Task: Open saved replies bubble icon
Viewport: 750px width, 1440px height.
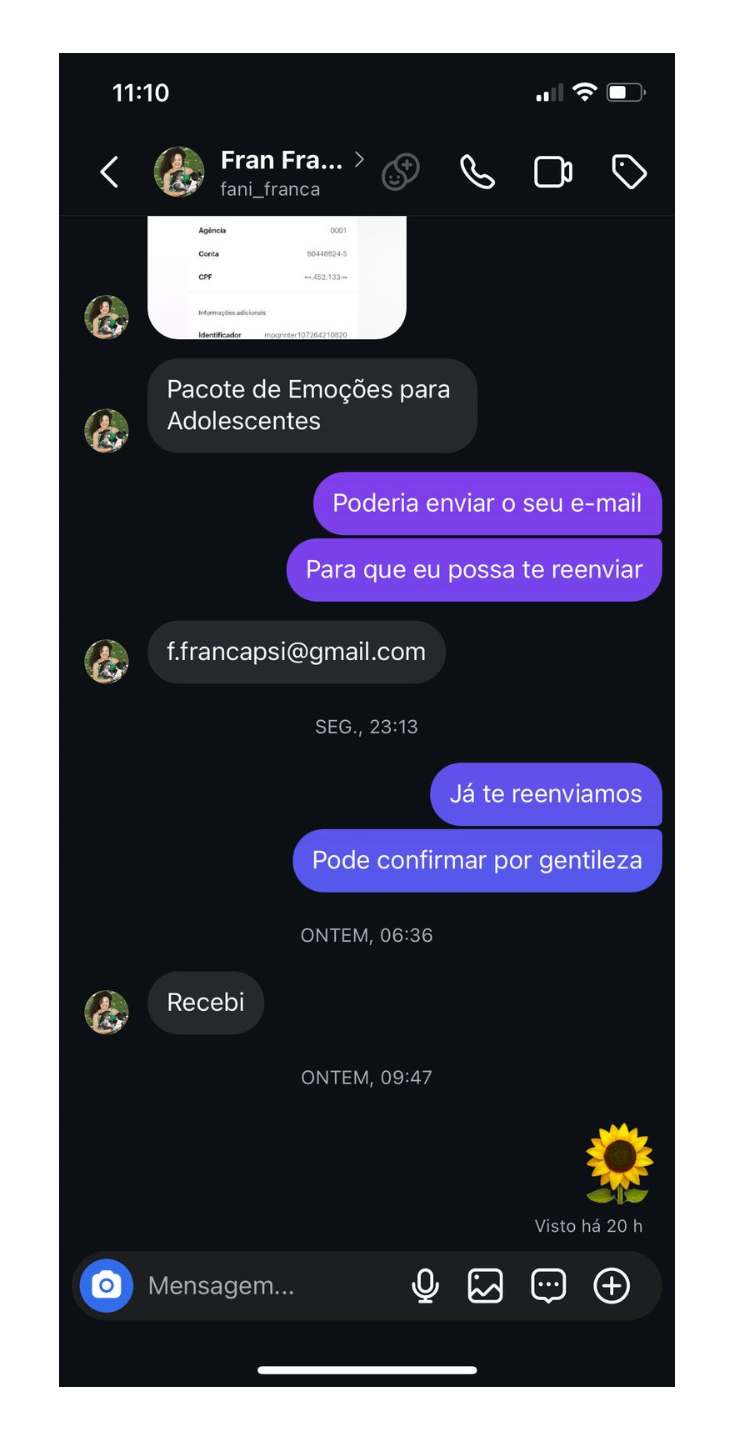Action: point(549,1285)
